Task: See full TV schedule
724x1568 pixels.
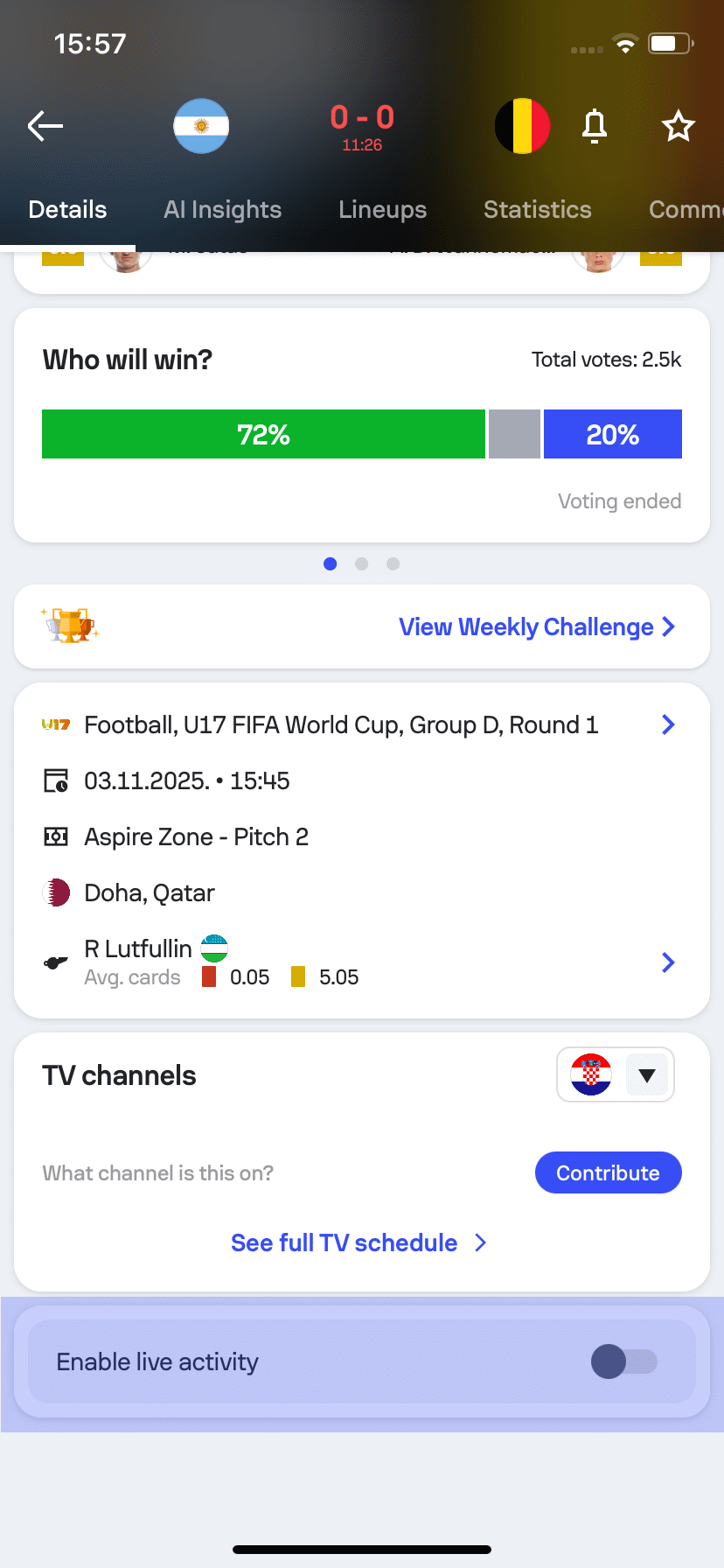Action: pos(359,1242)
